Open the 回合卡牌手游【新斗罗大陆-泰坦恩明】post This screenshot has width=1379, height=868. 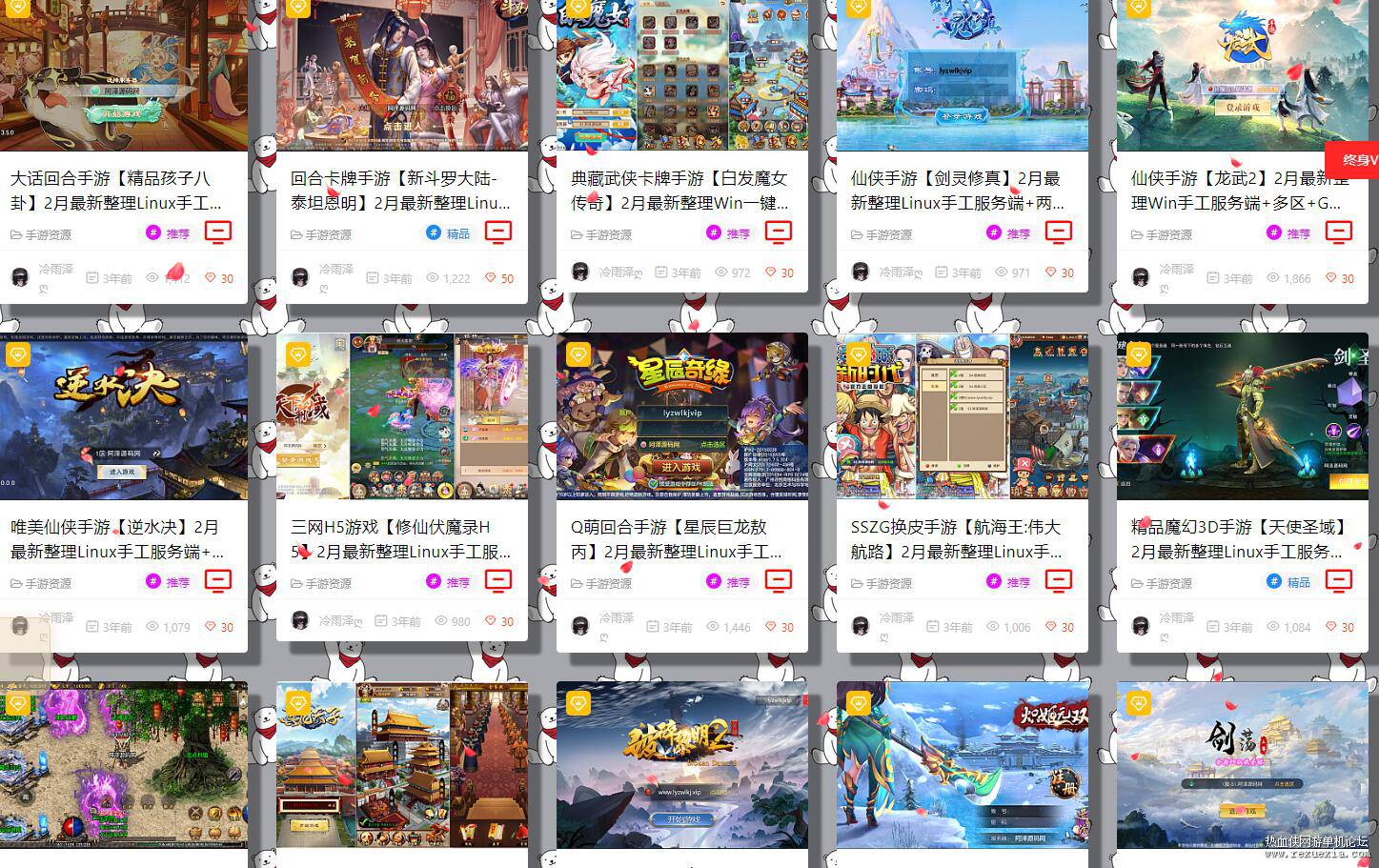coord(400,191)
